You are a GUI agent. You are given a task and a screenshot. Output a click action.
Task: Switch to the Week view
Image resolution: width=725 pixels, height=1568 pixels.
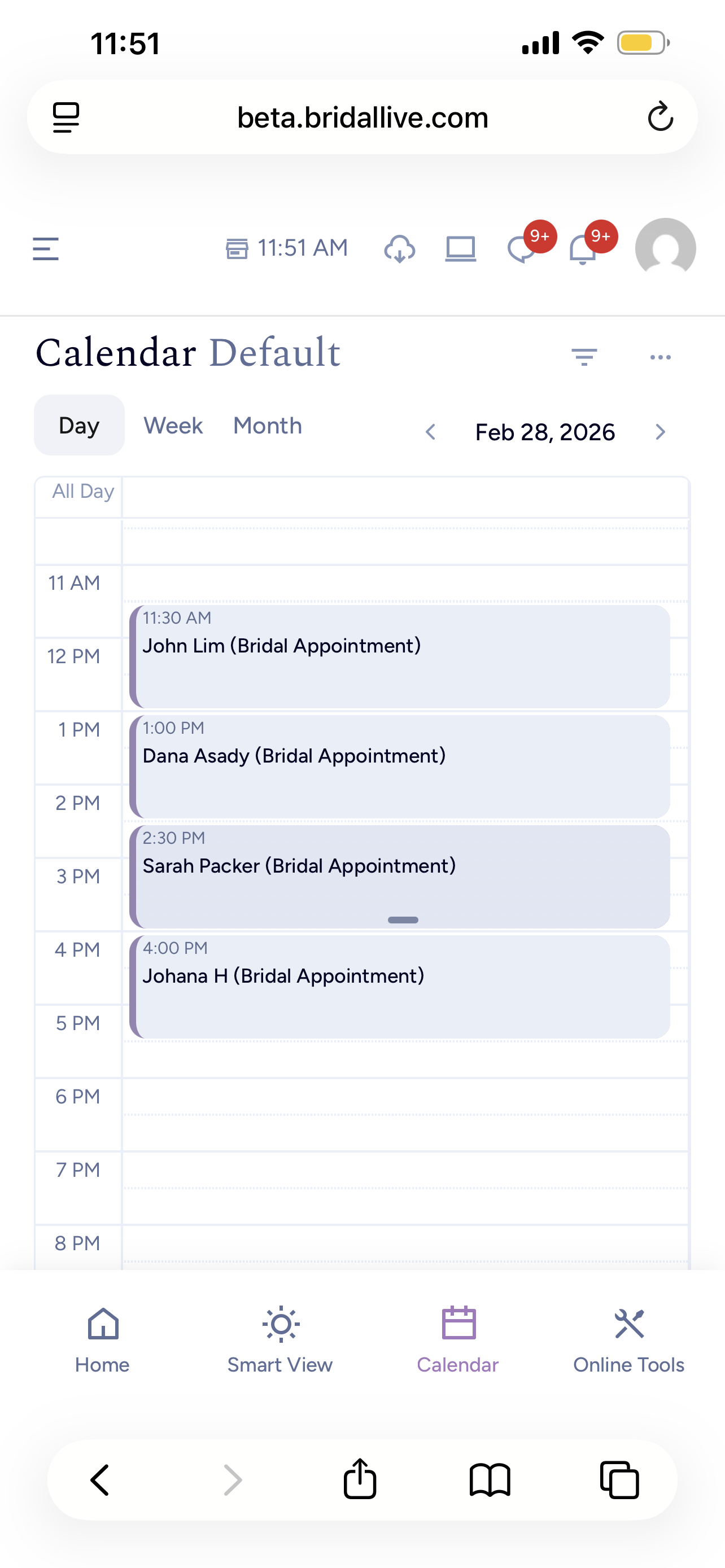173,425
